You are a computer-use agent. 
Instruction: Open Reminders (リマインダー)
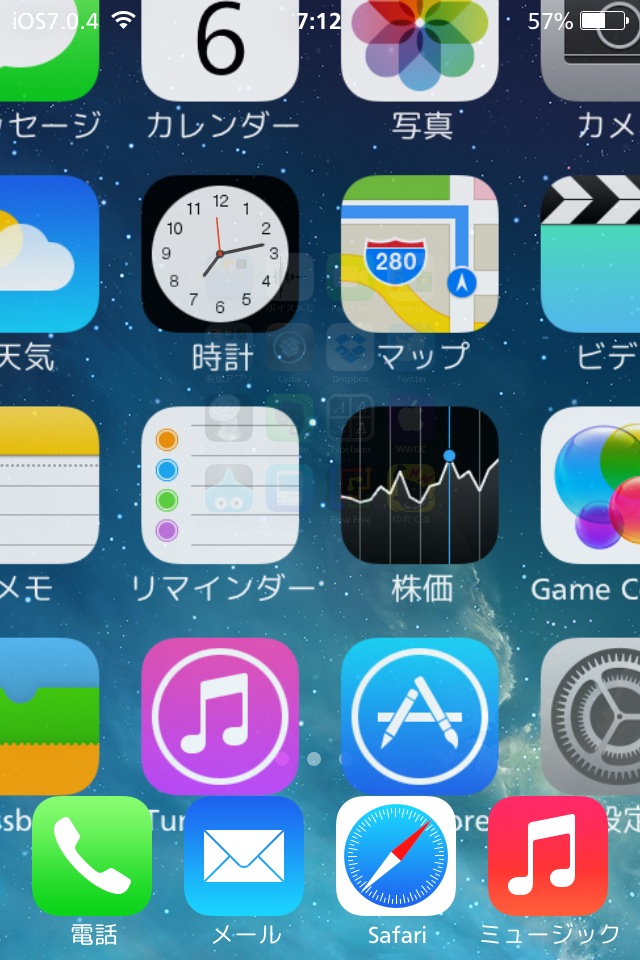point(220,485)
